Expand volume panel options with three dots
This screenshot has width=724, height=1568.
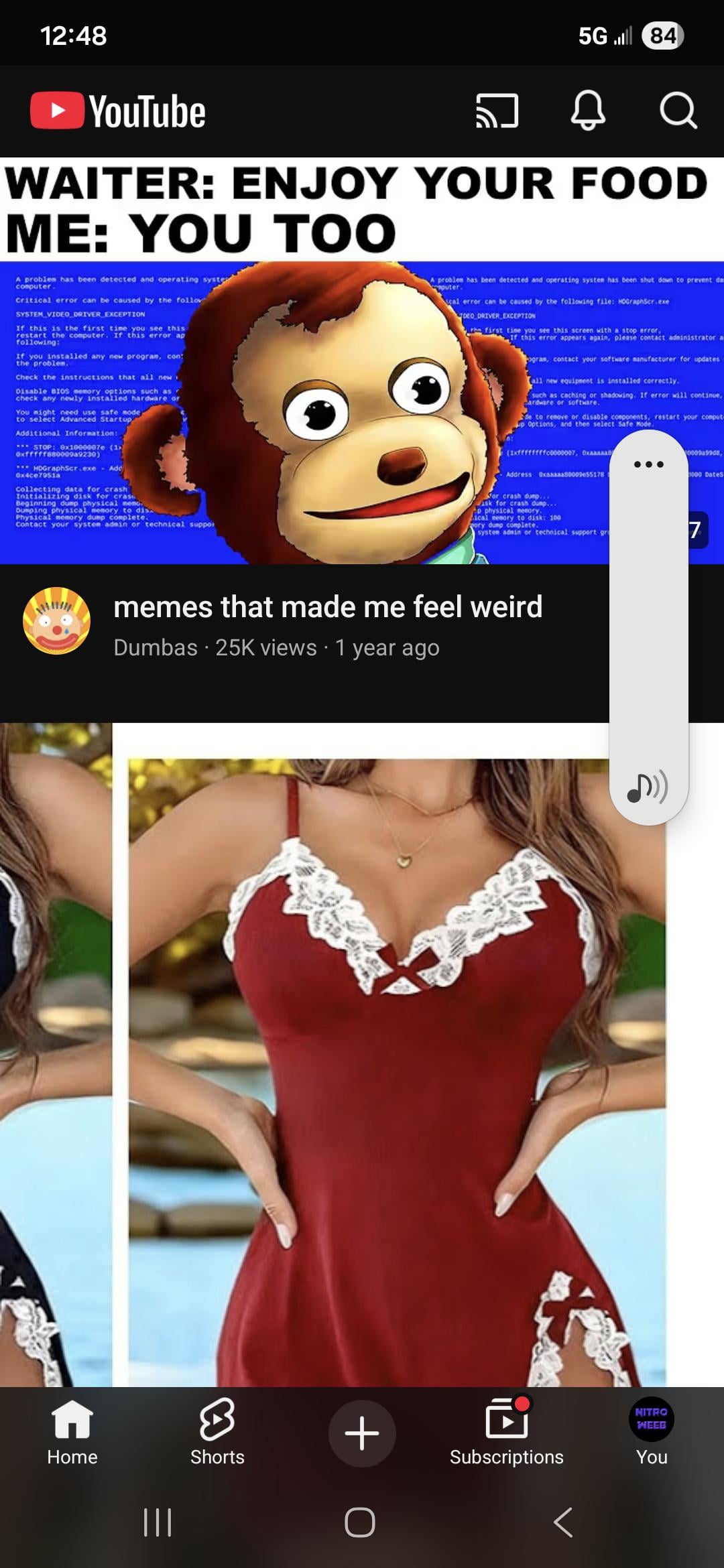point(648,464)
